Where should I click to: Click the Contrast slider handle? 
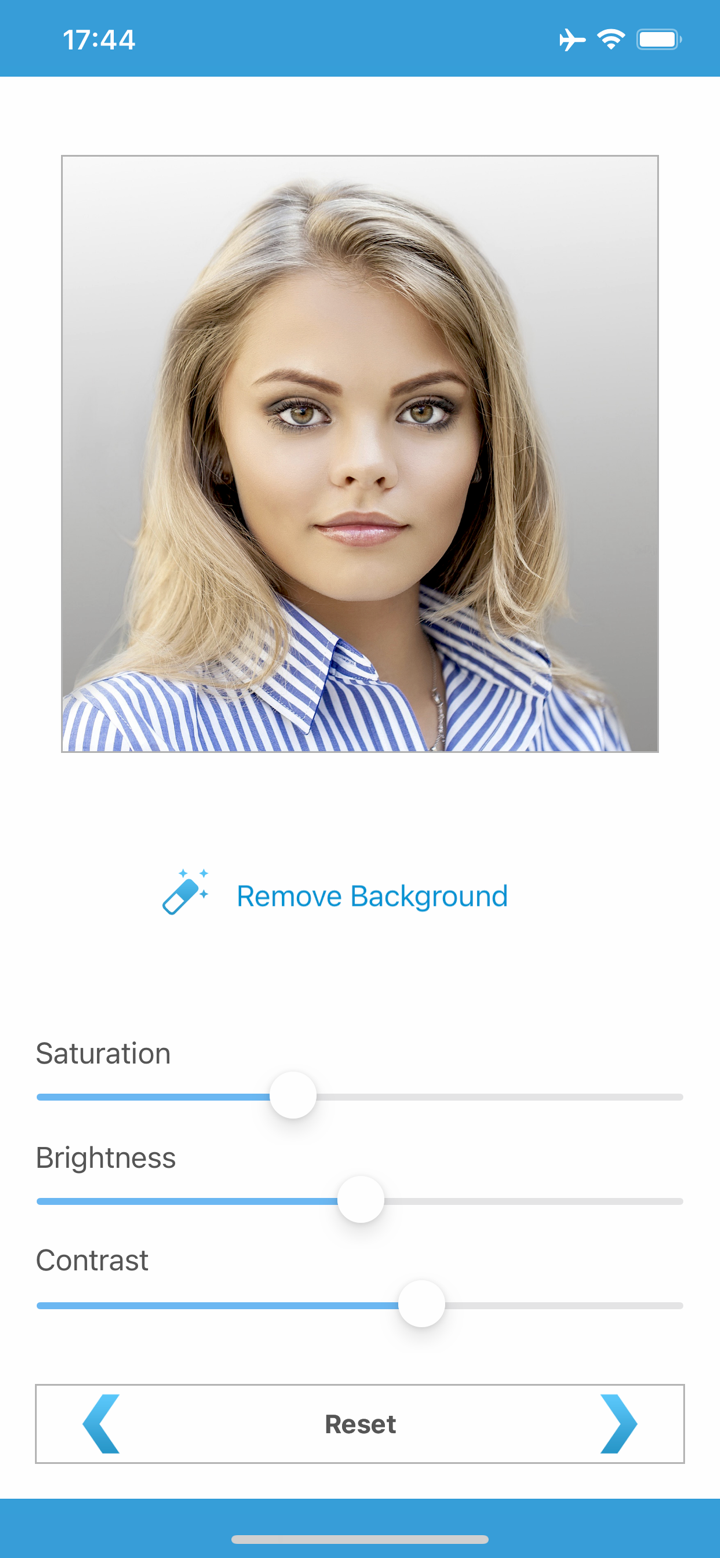421,1304
